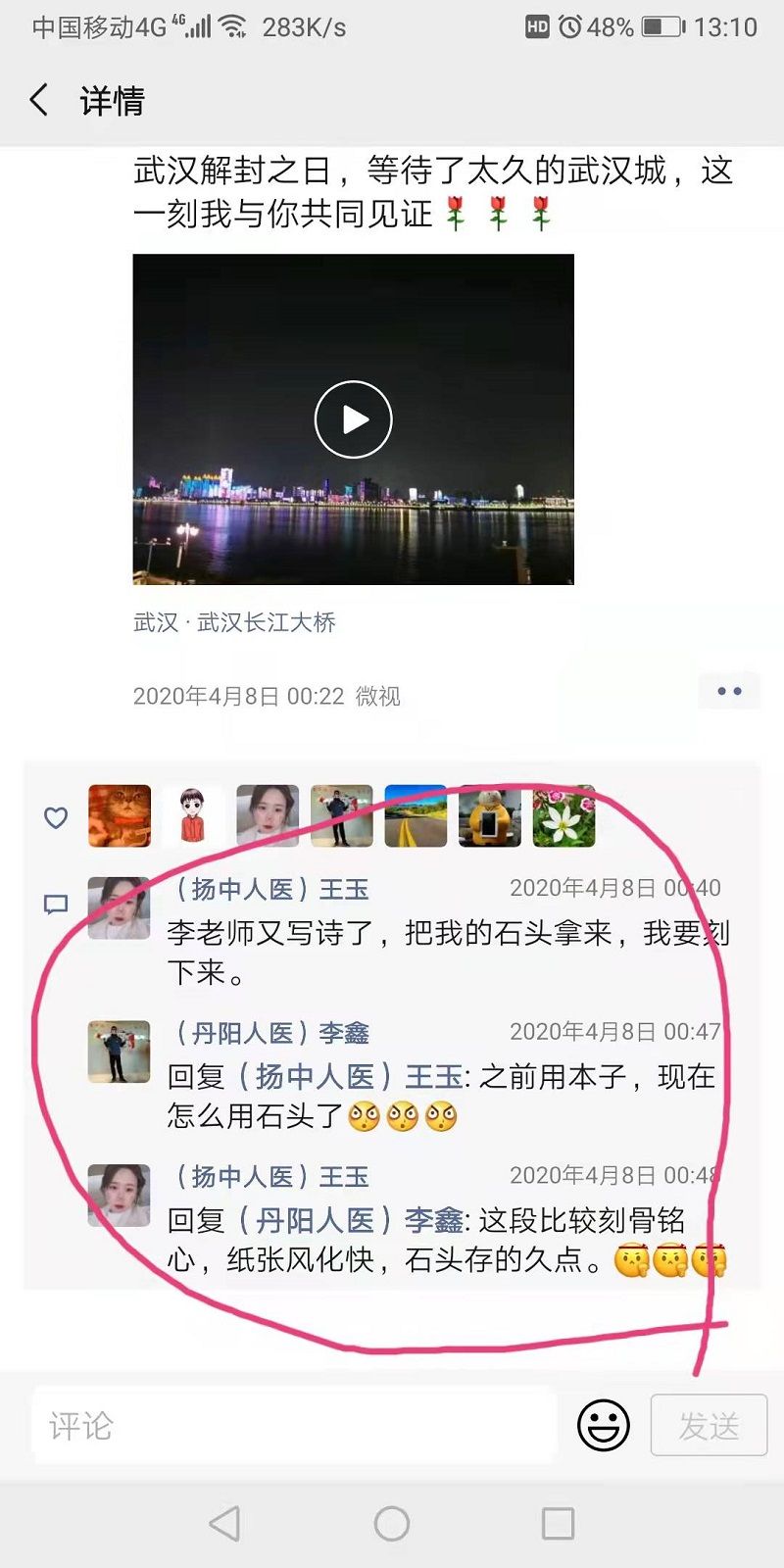Focus the 评论 input field
Viewport: 784px width, 1568px height.
294,1426
